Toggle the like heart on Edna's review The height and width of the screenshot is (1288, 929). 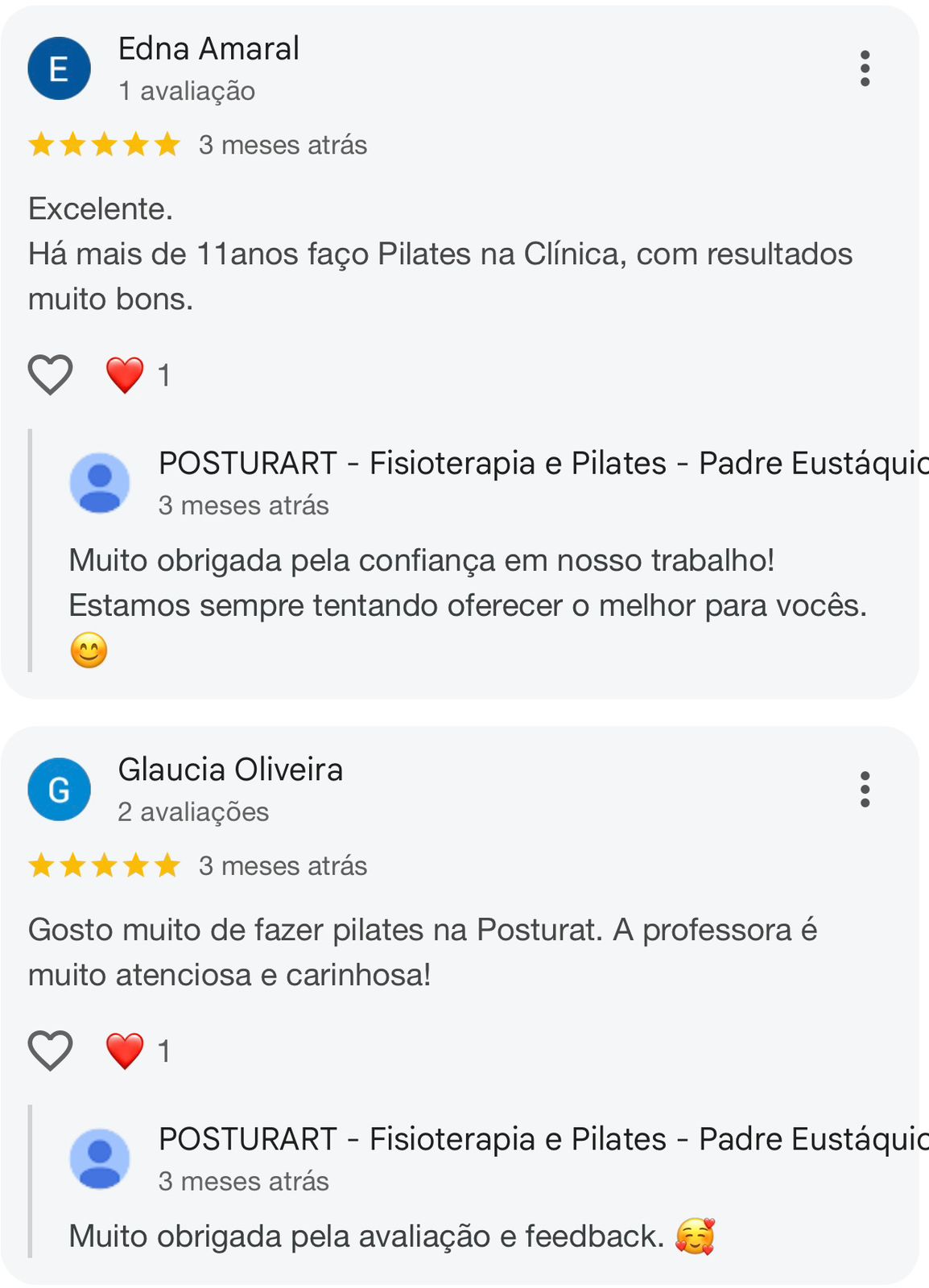(x=50, y=372)
